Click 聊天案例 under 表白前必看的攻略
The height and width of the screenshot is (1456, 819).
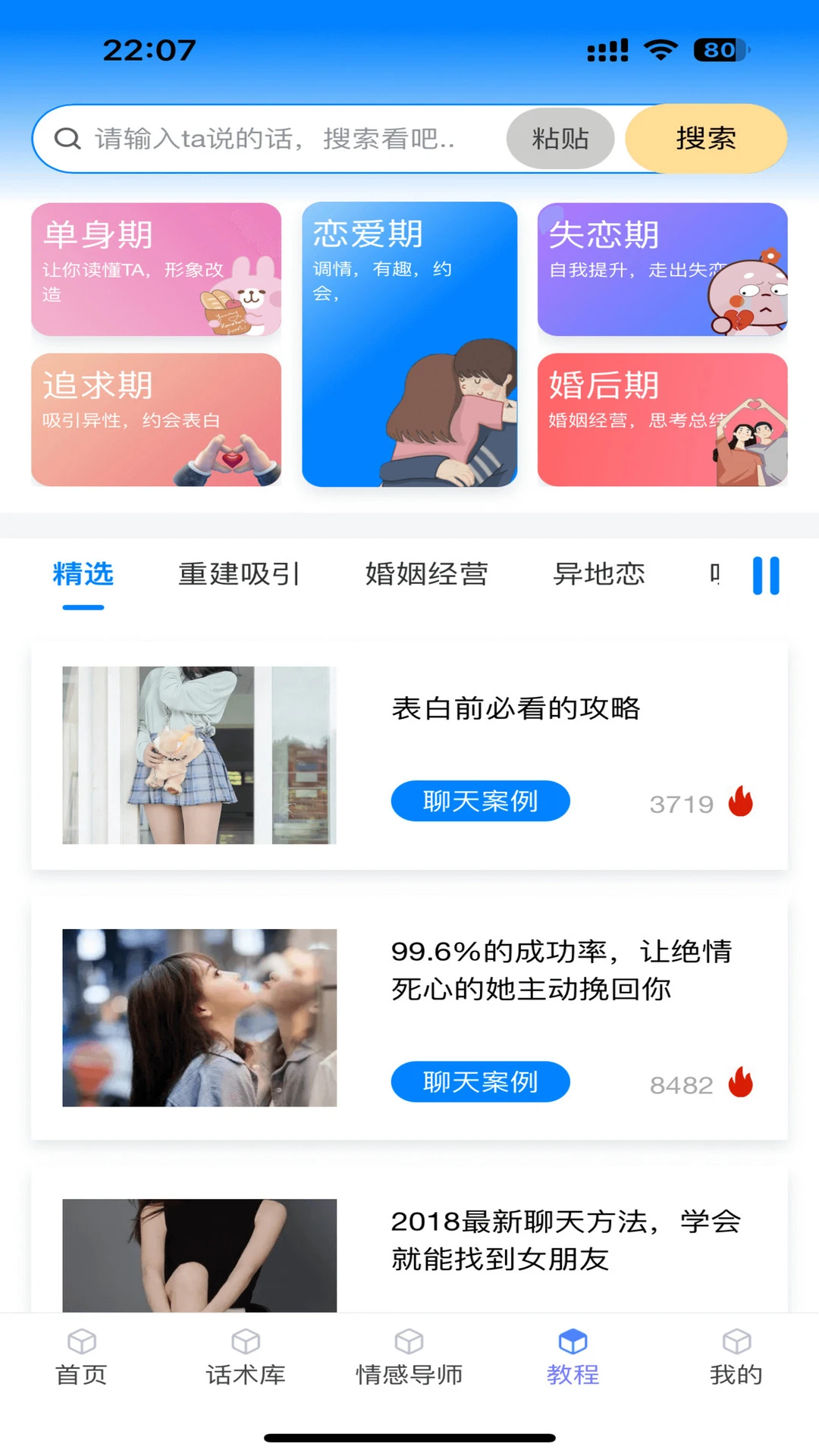[x=480, y=800]
